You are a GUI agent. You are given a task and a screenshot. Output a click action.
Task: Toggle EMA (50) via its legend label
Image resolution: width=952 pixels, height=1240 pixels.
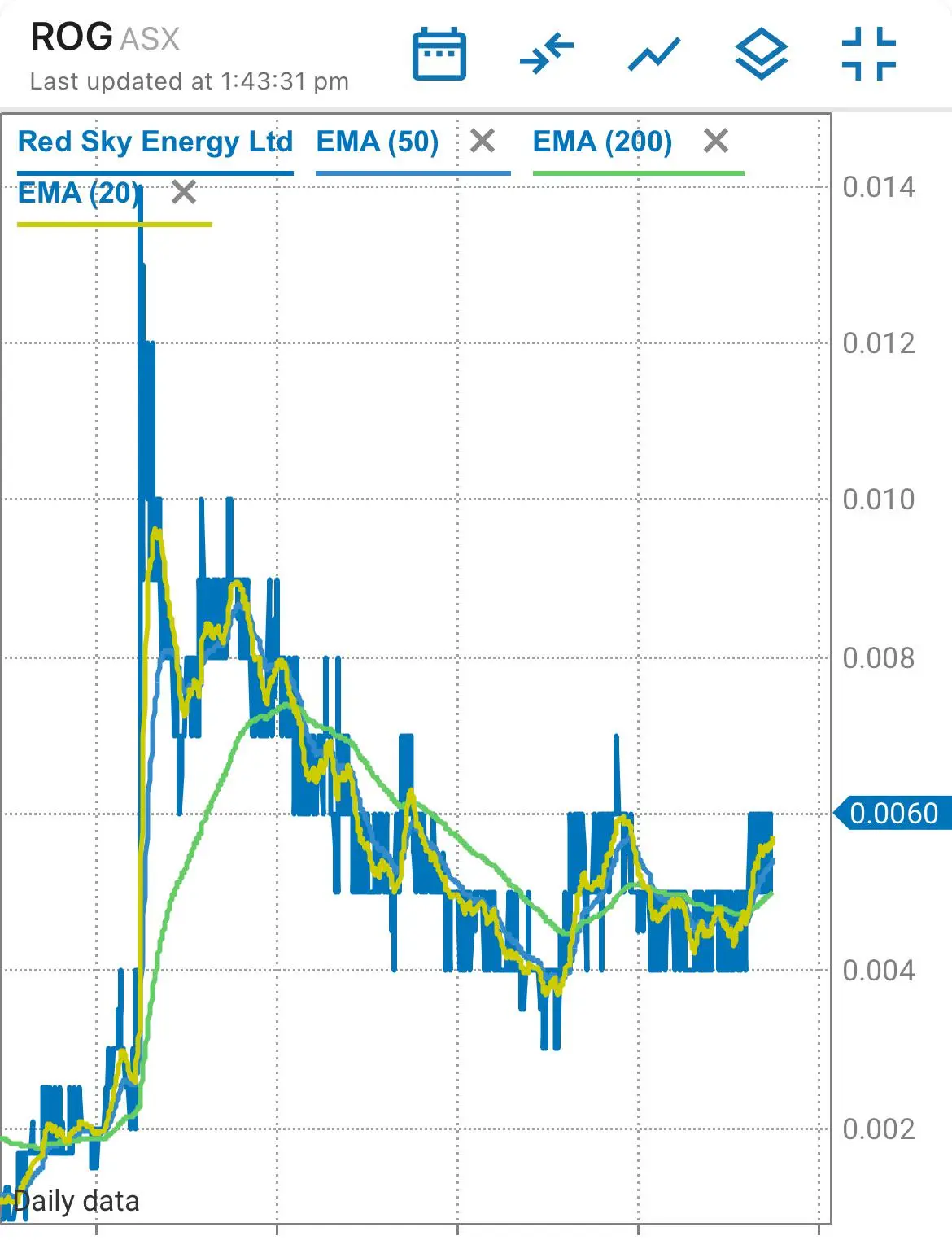(378, 141)
